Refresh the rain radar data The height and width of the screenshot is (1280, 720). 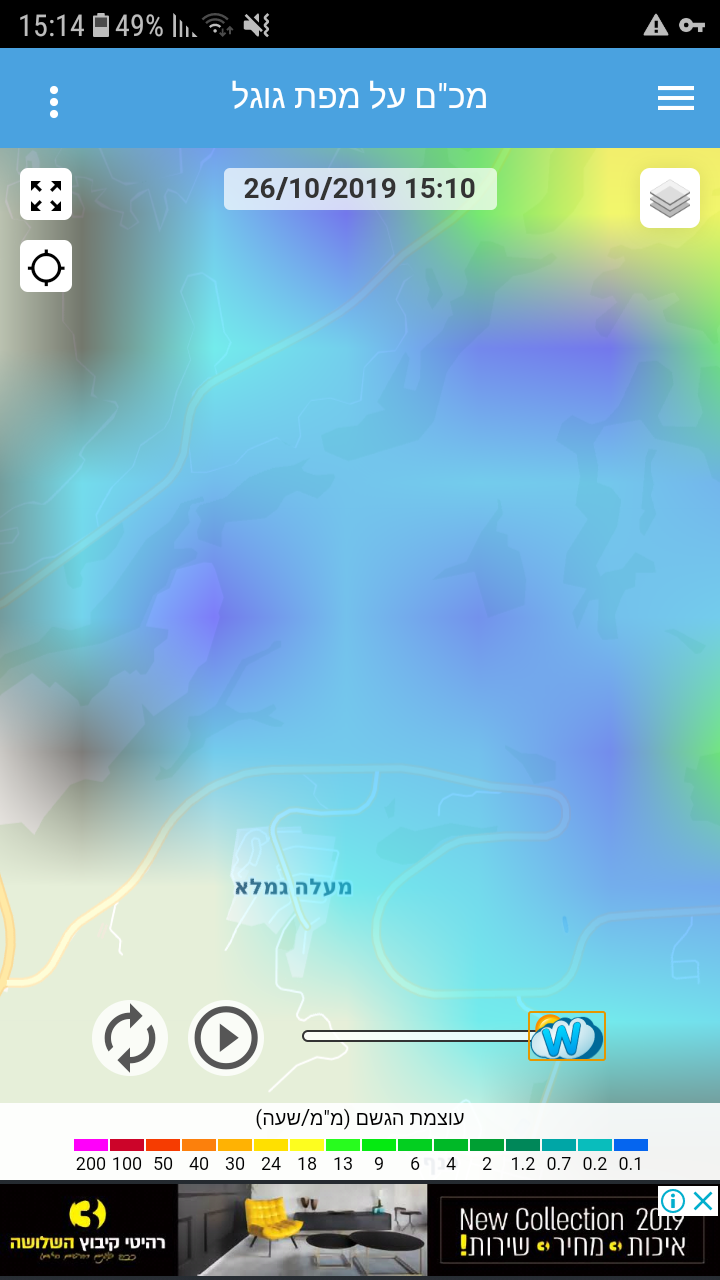pyautogui.click(x=130, y=1038)
